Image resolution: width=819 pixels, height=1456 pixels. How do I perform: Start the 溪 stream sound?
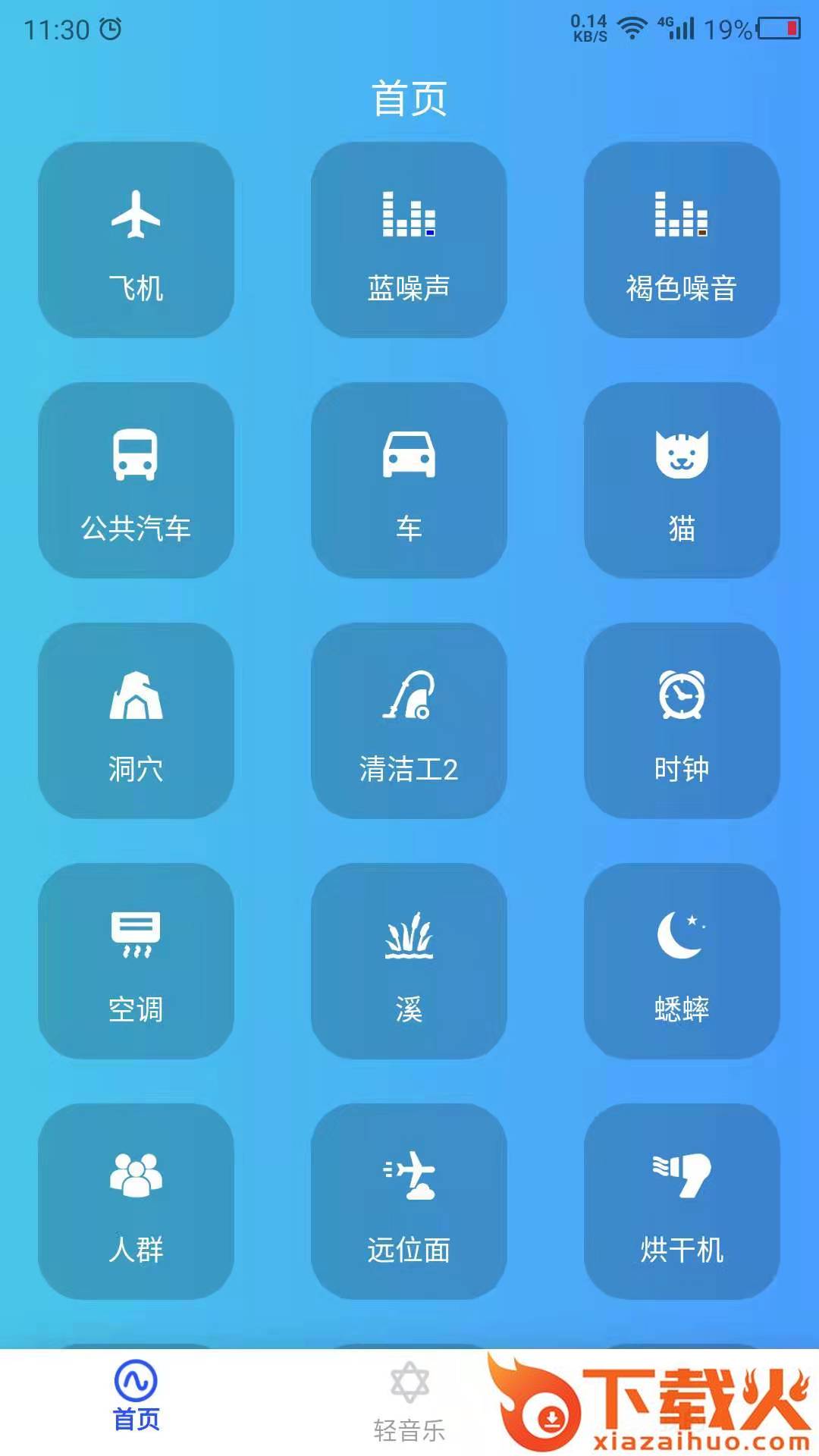point(409,961)
